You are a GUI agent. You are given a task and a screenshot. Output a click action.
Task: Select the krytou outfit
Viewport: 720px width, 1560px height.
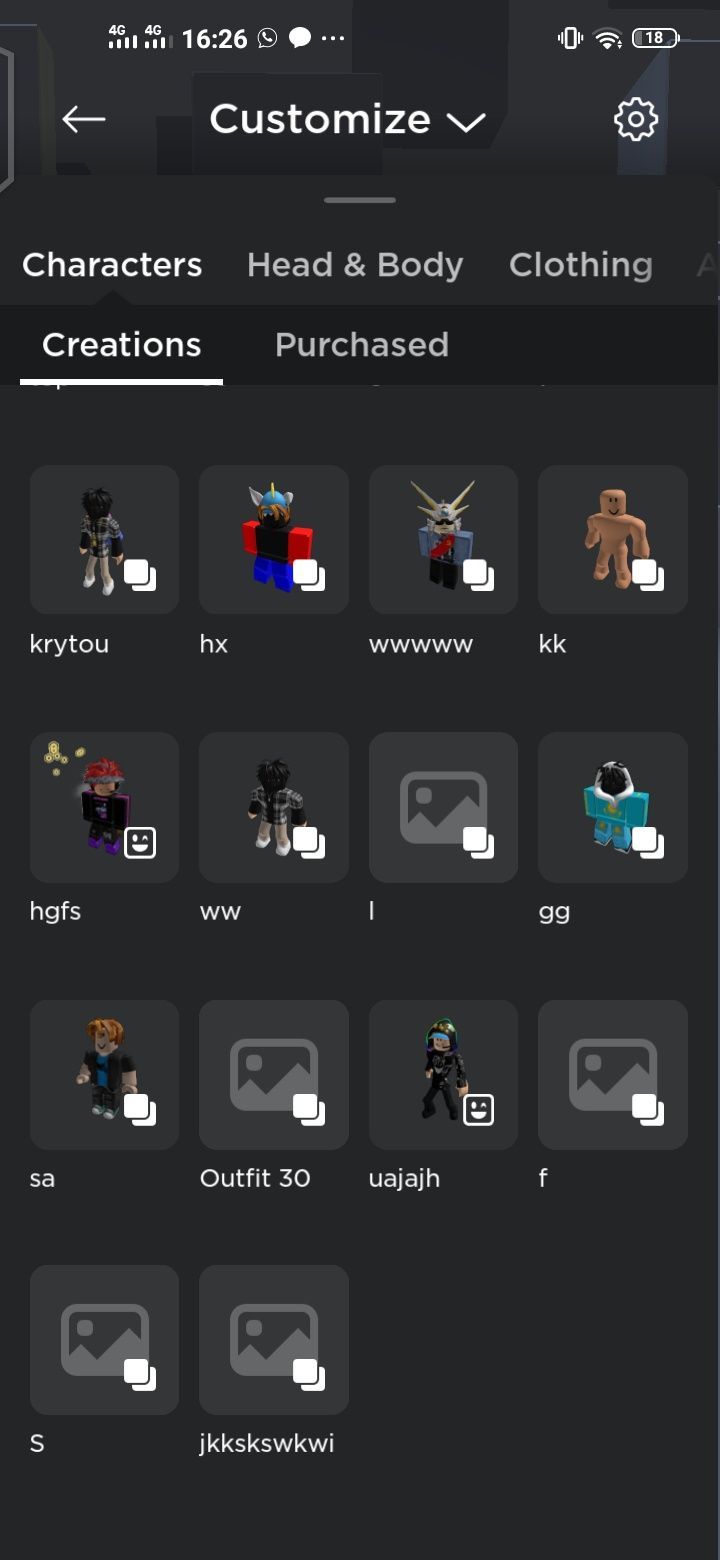click(x=104, y=539)
